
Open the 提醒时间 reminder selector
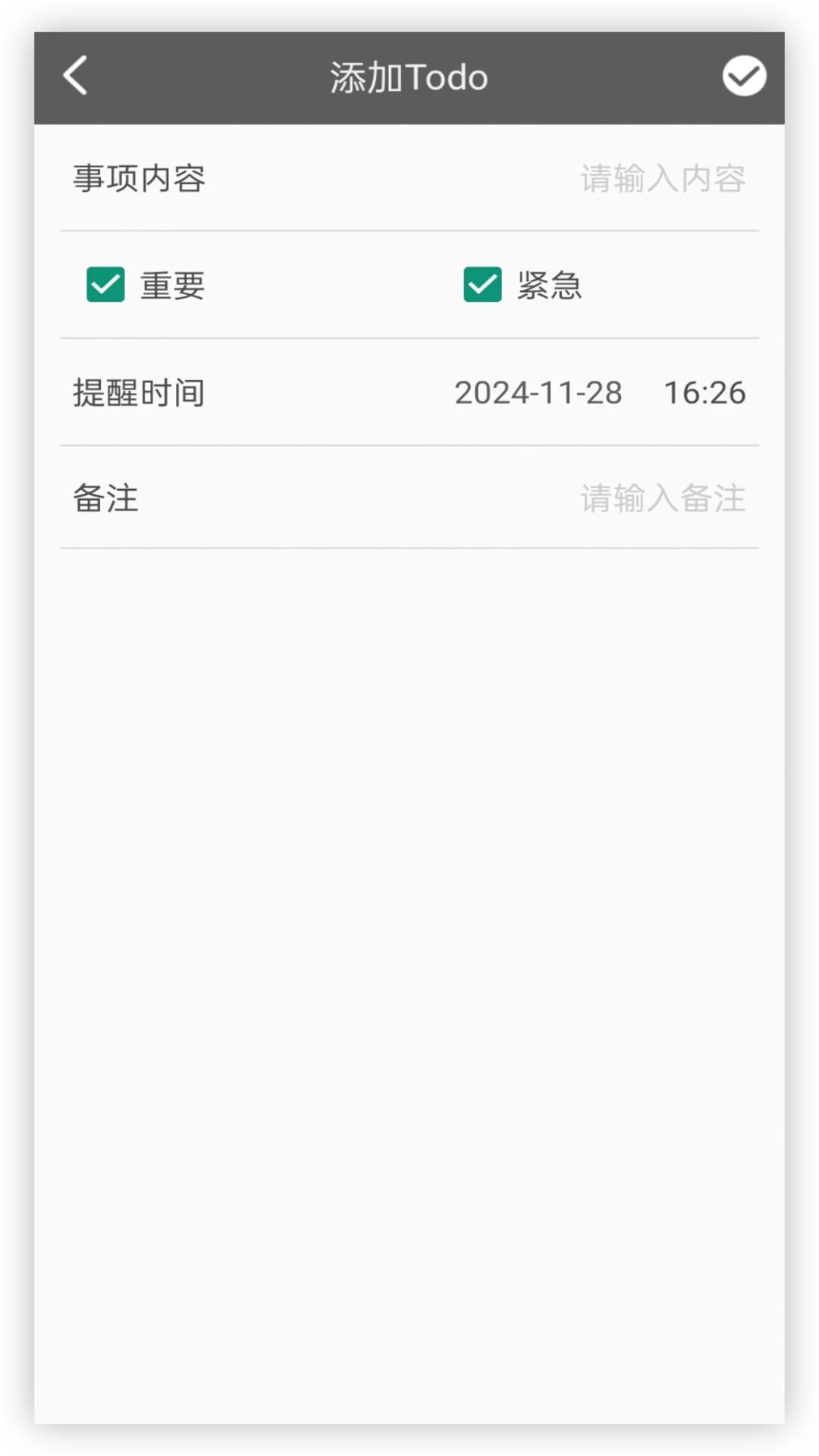(409, 392)
